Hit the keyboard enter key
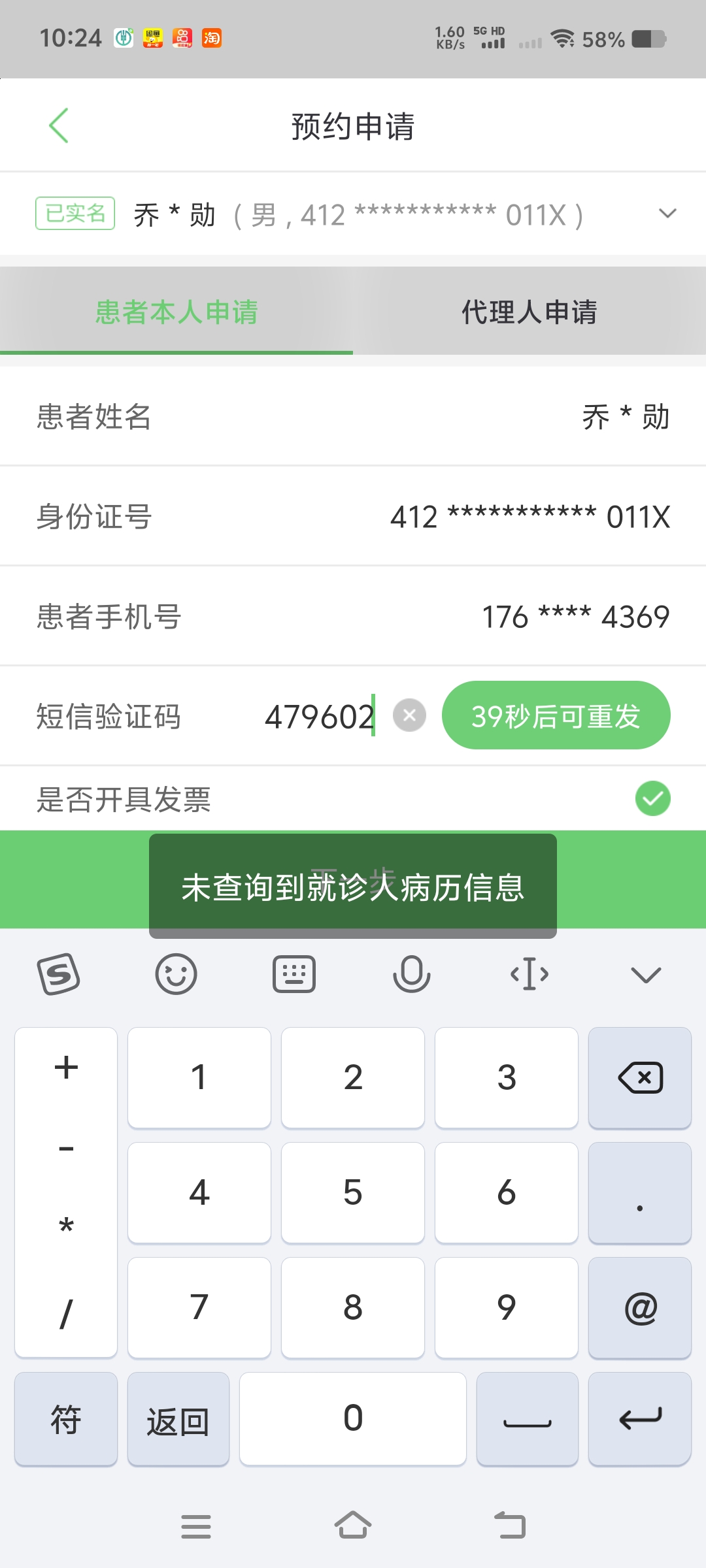Screen dimensions: 706x1568 [639, 1419]
